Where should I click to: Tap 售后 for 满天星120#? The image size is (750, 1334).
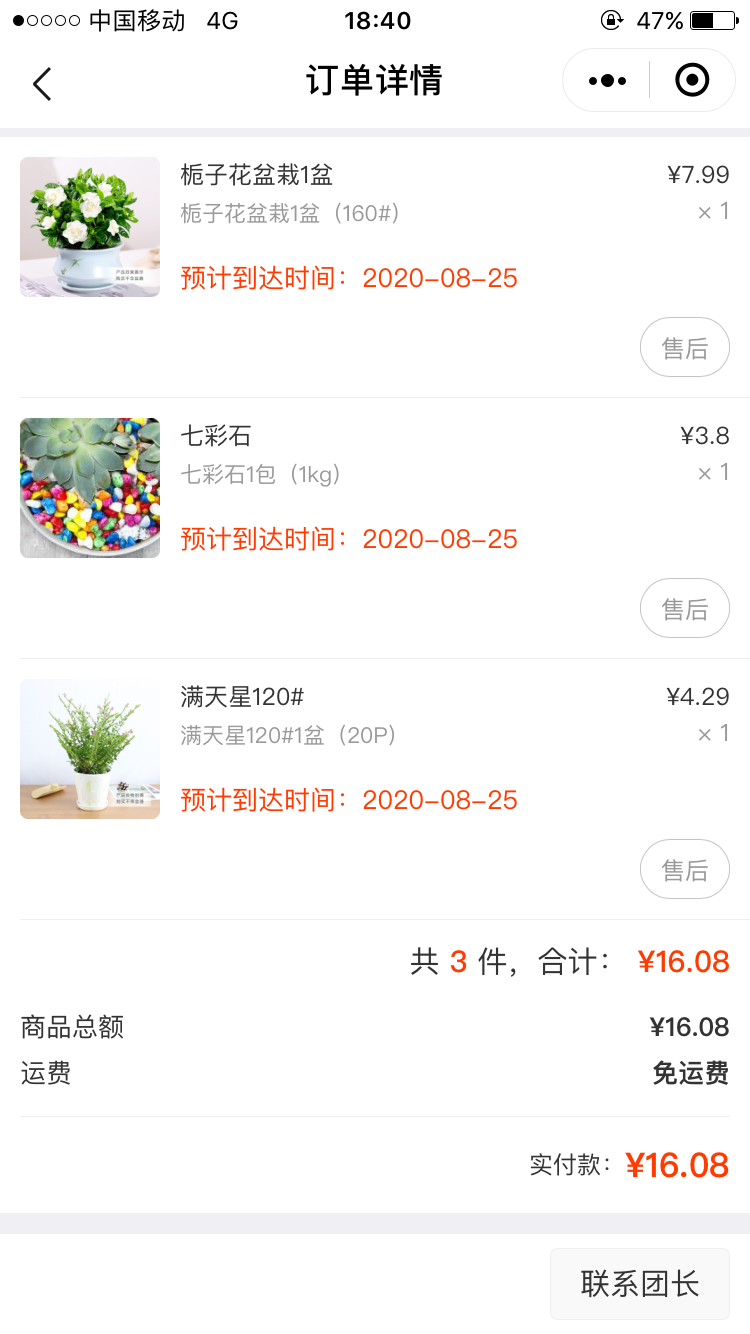pyautogui.click(x=684, y=869)
